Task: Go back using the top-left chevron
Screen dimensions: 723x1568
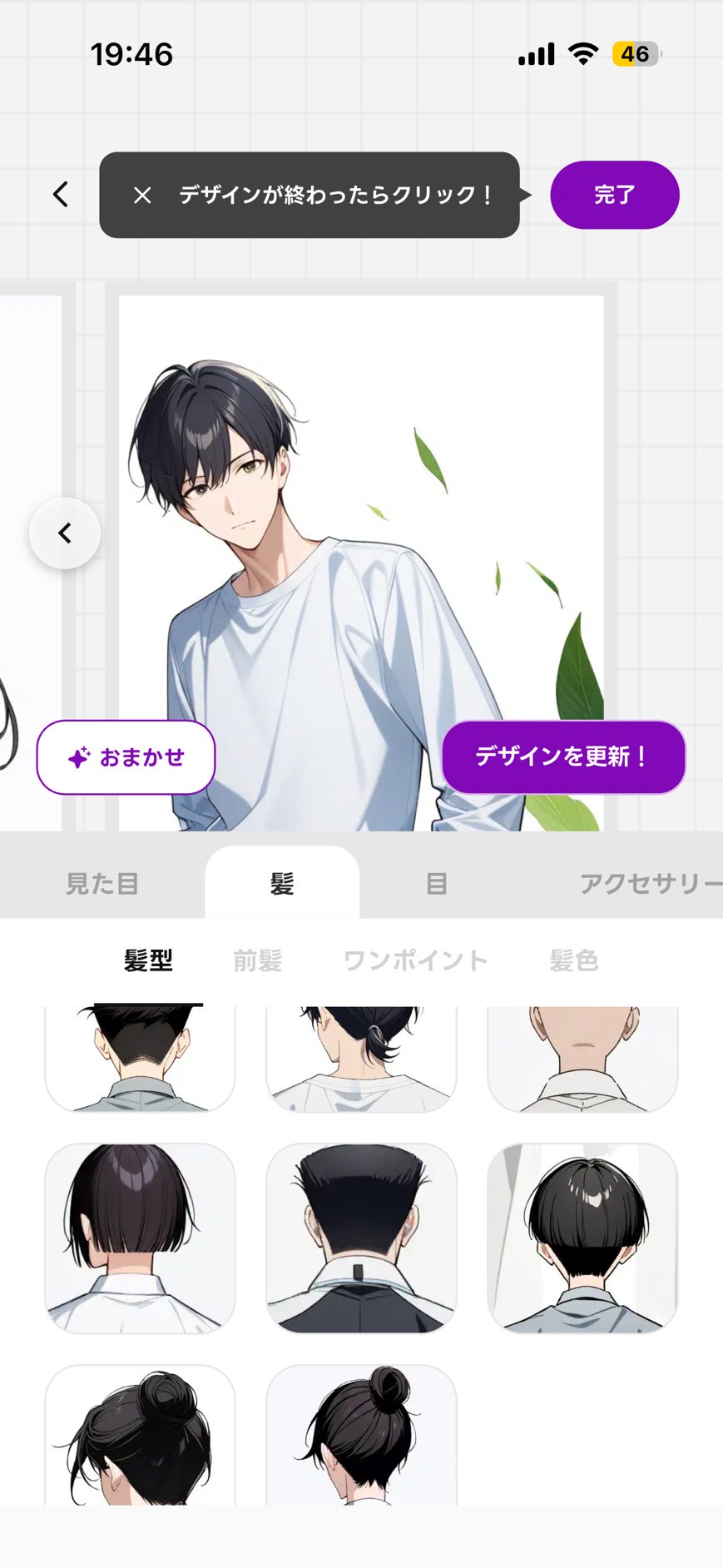Action: click(x=59, y=193)
